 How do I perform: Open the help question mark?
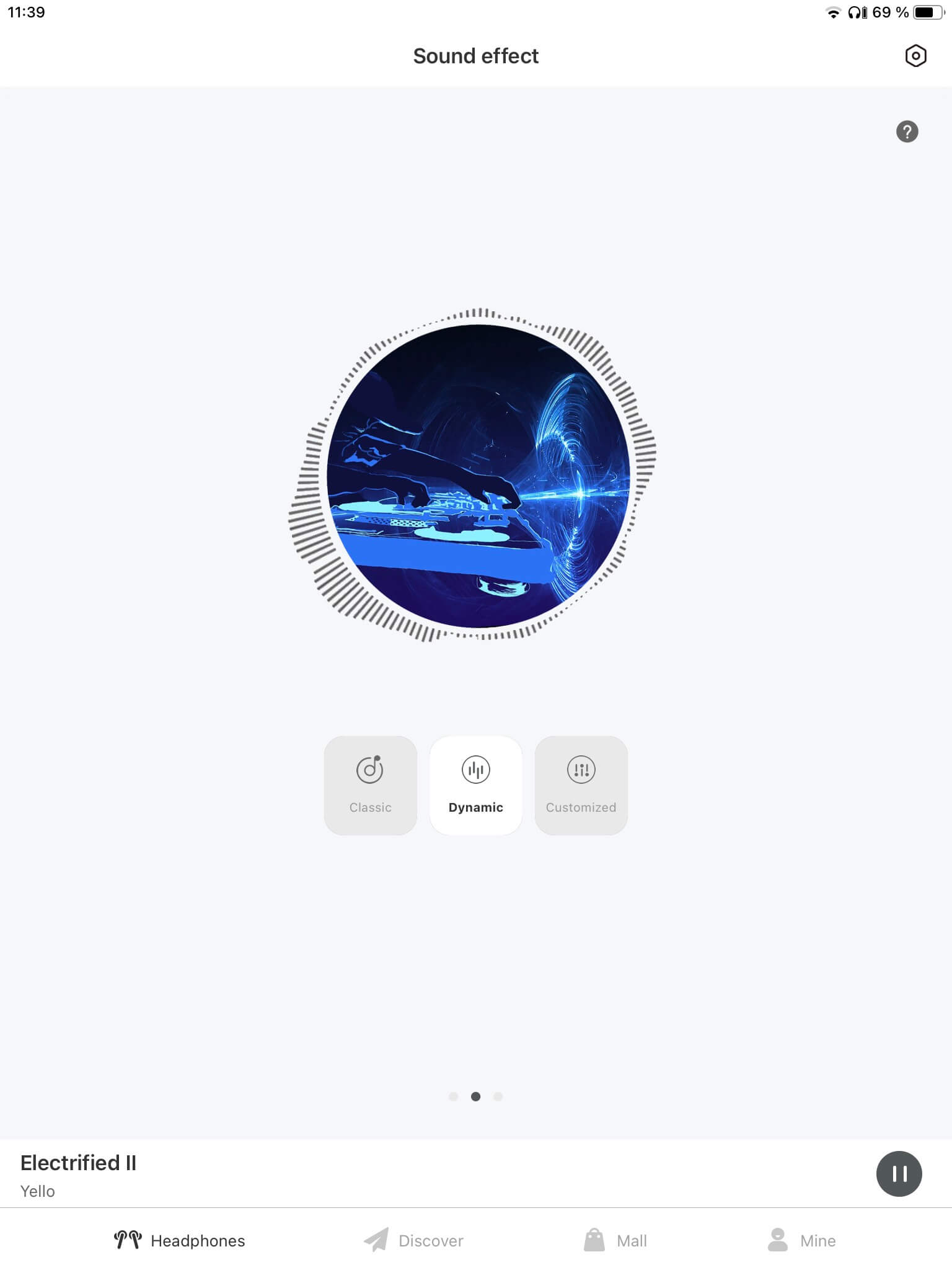pos(907,131)
